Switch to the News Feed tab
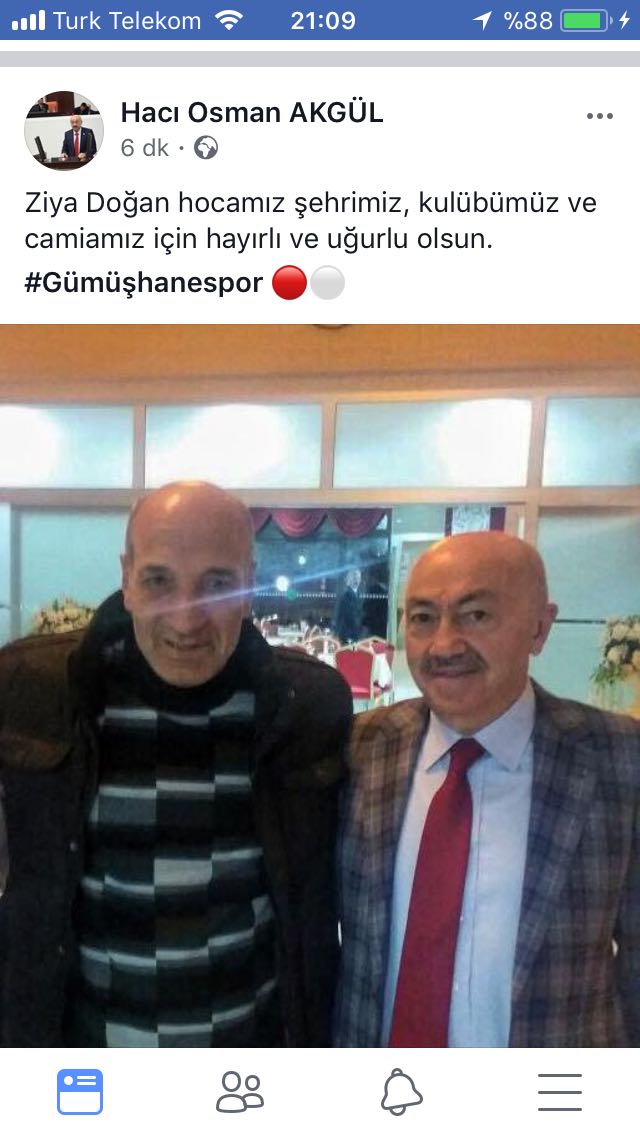 (80, 1092)
